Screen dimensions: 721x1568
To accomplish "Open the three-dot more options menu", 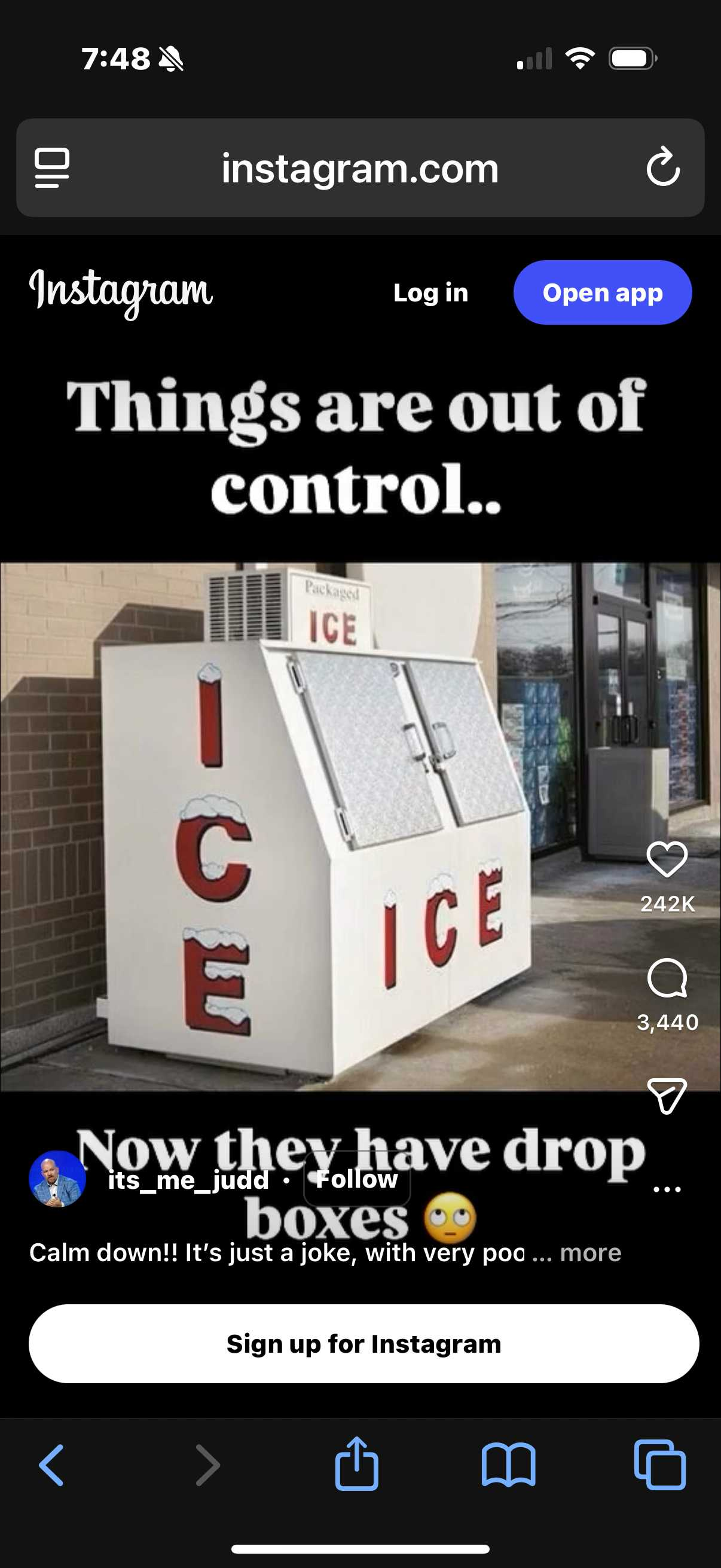I will click(x=667, y=1189).
